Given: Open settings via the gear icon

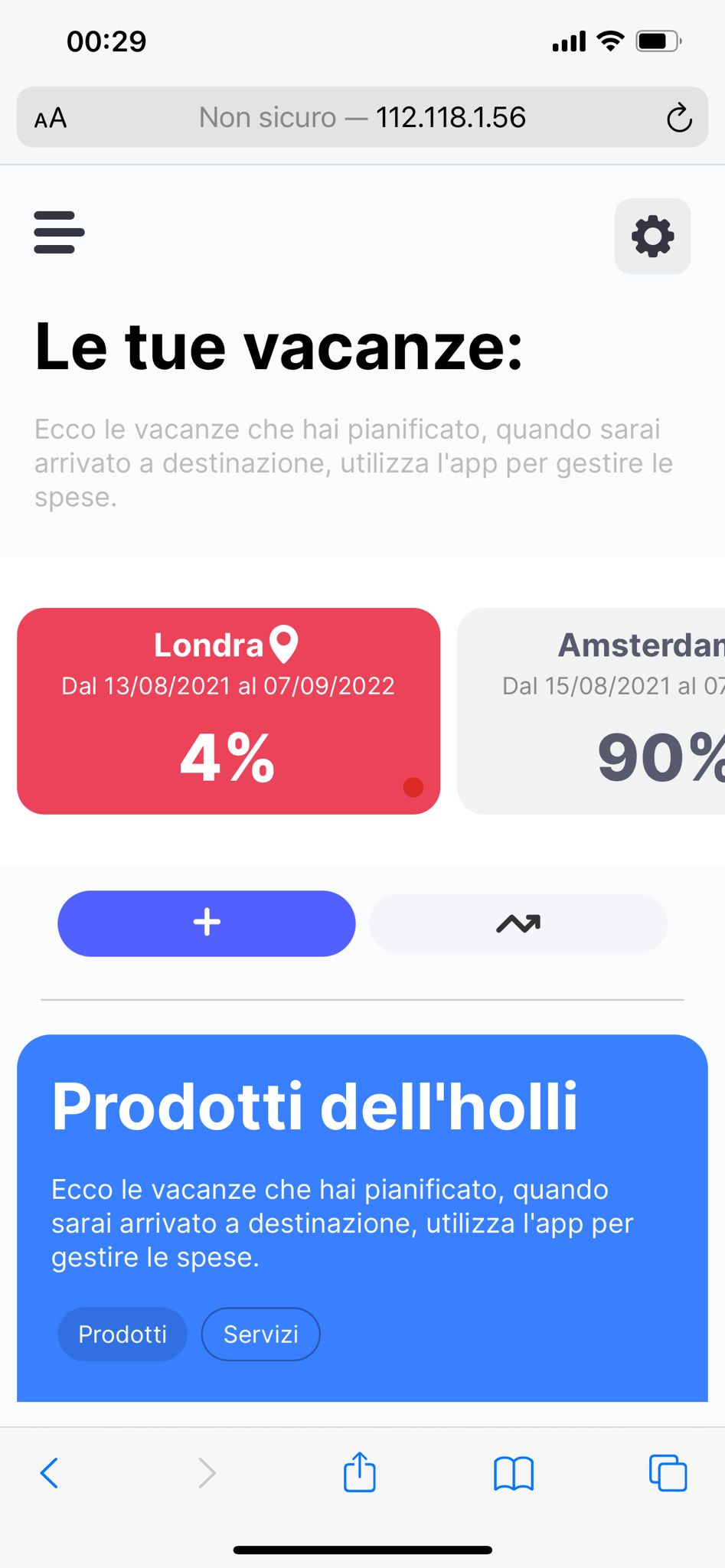Looking at the screenshot, I should (x=652, y=237).
